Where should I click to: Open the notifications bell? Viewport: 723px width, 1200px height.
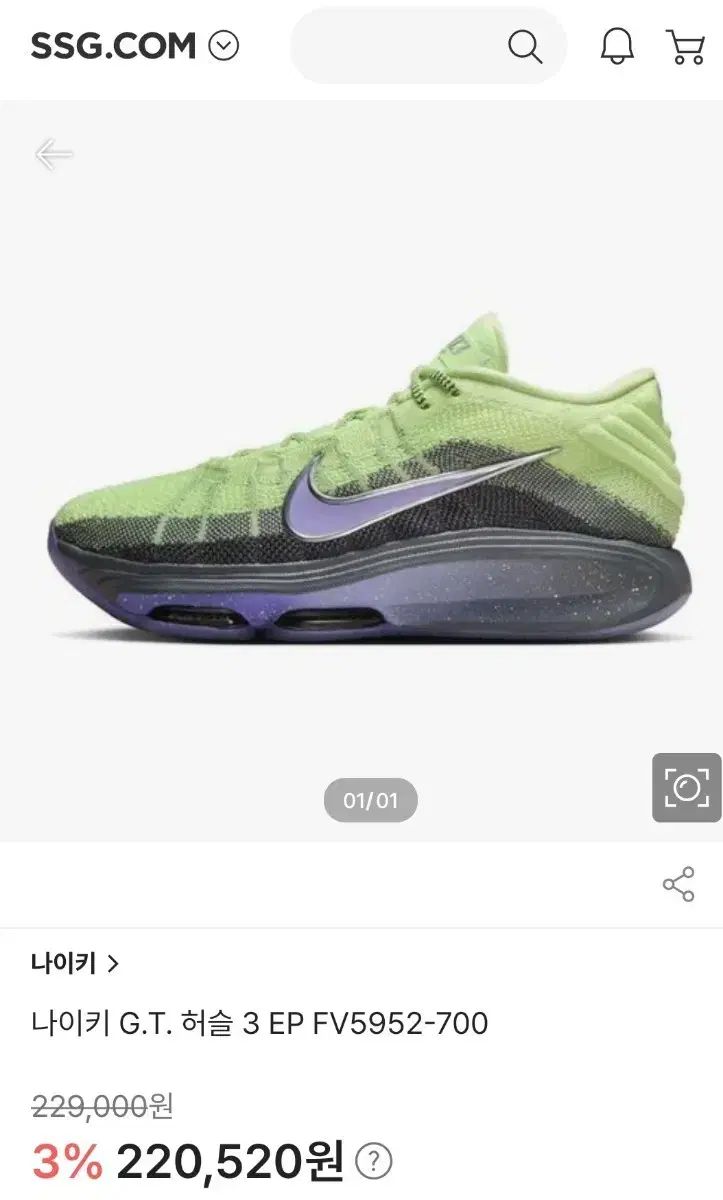coord(617,46)
